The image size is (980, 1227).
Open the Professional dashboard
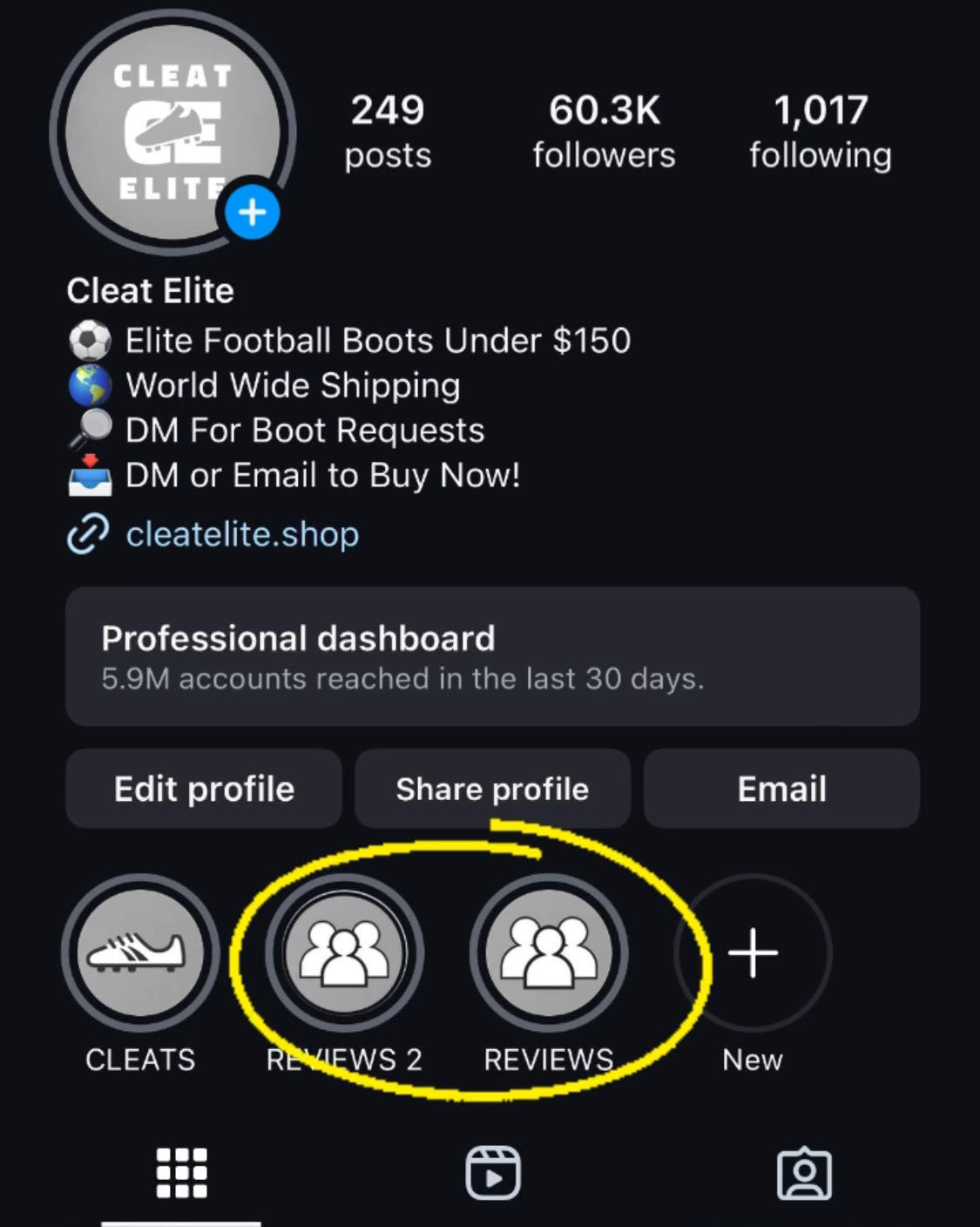(x=492, y=656)
